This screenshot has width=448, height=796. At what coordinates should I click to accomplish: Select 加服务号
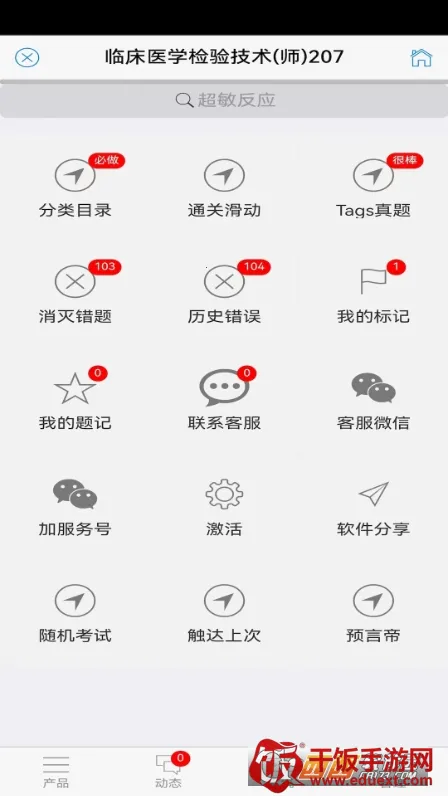pos(75,506)
